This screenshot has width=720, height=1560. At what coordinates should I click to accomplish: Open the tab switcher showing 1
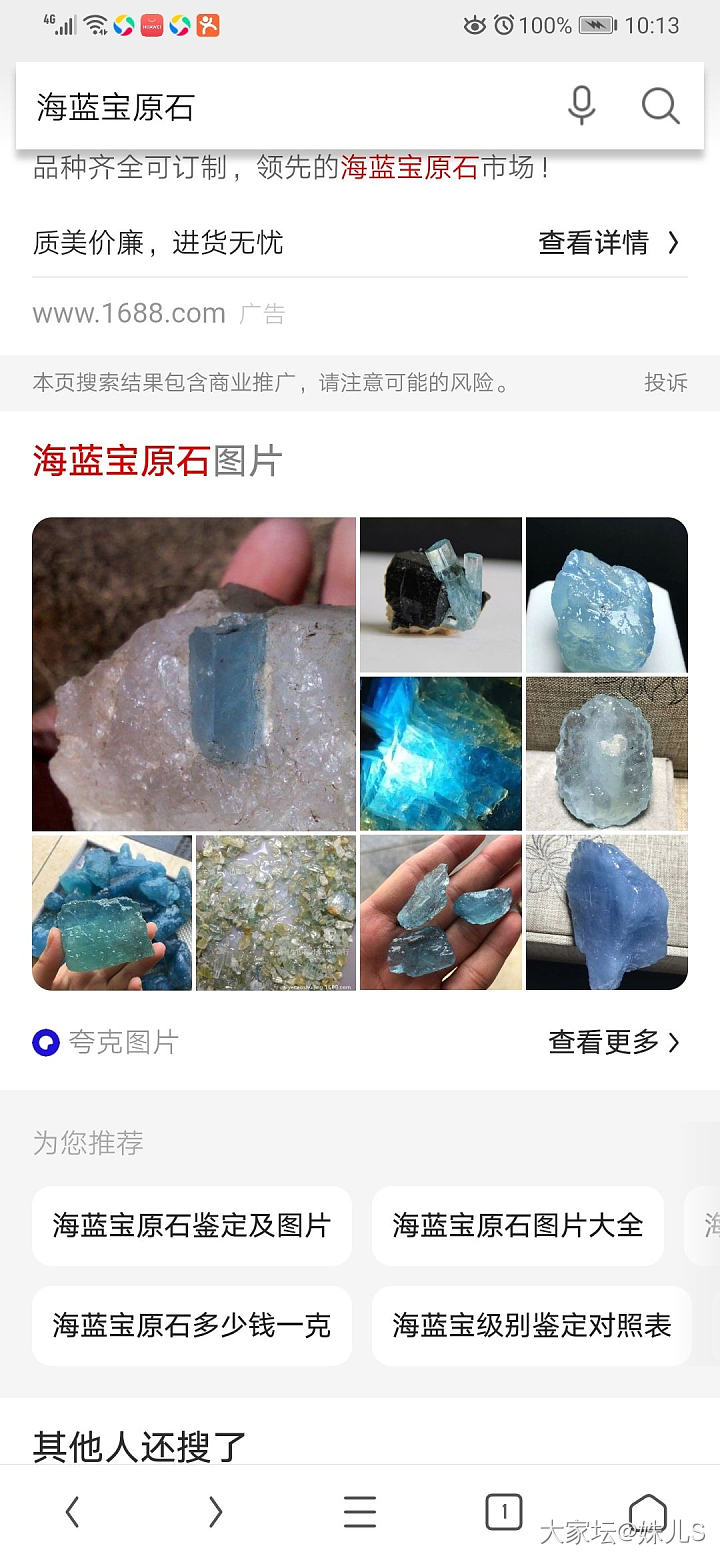pyautogui.click(x=503, y=1512)
